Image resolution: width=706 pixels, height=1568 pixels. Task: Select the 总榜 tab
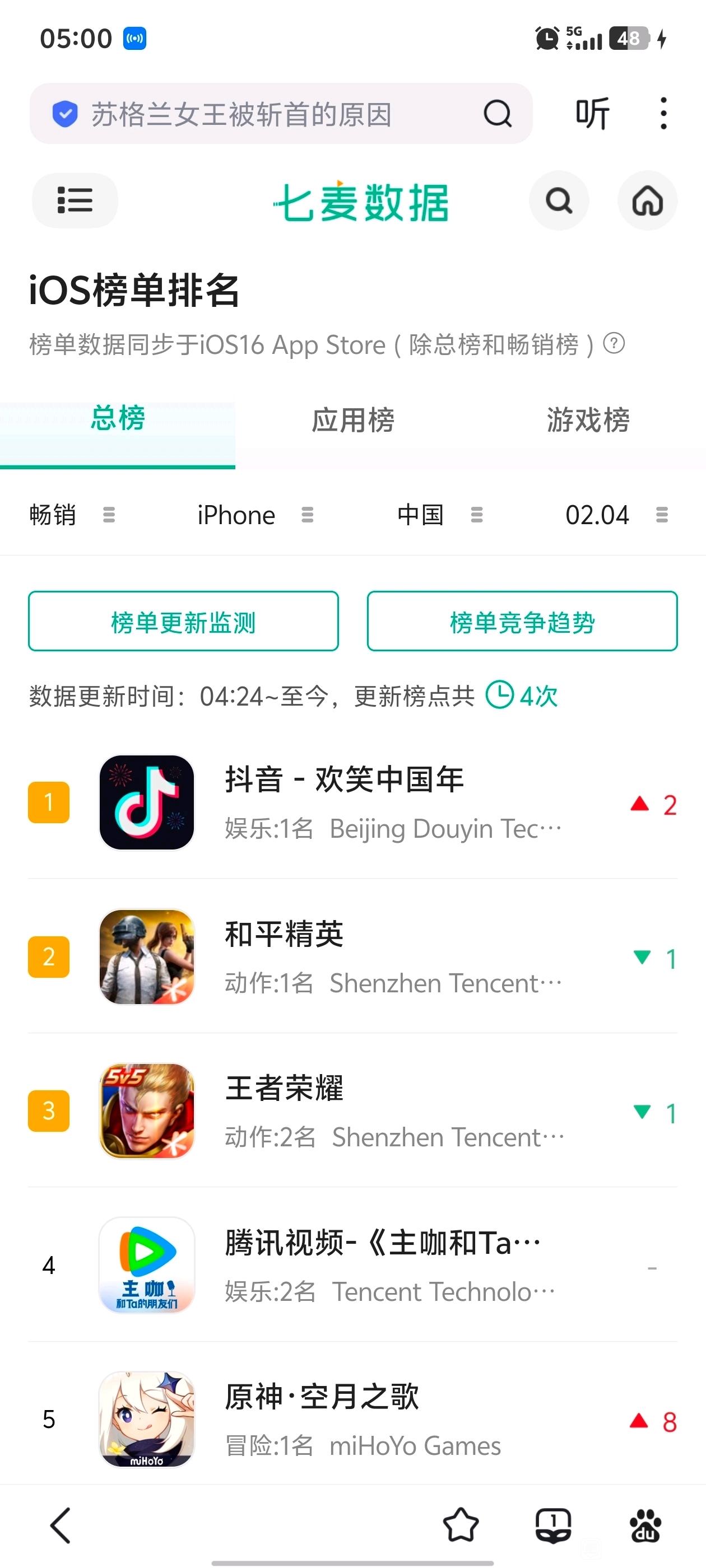click(x=118, y=420)
